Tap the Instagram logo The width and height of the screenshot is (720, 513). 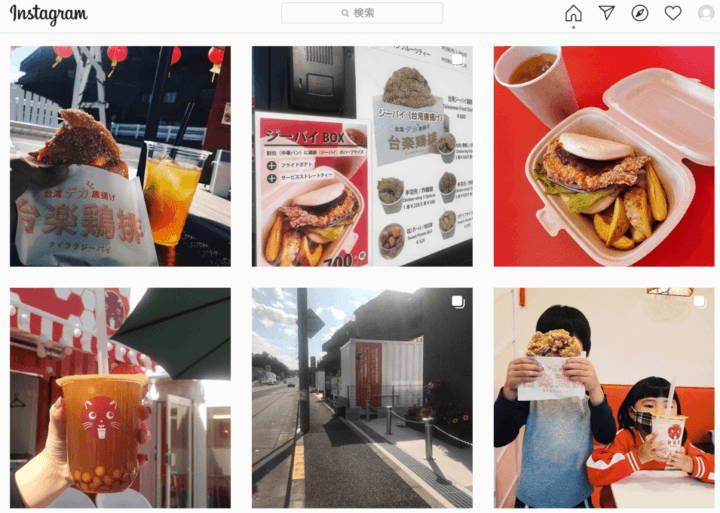pos(49,14)
